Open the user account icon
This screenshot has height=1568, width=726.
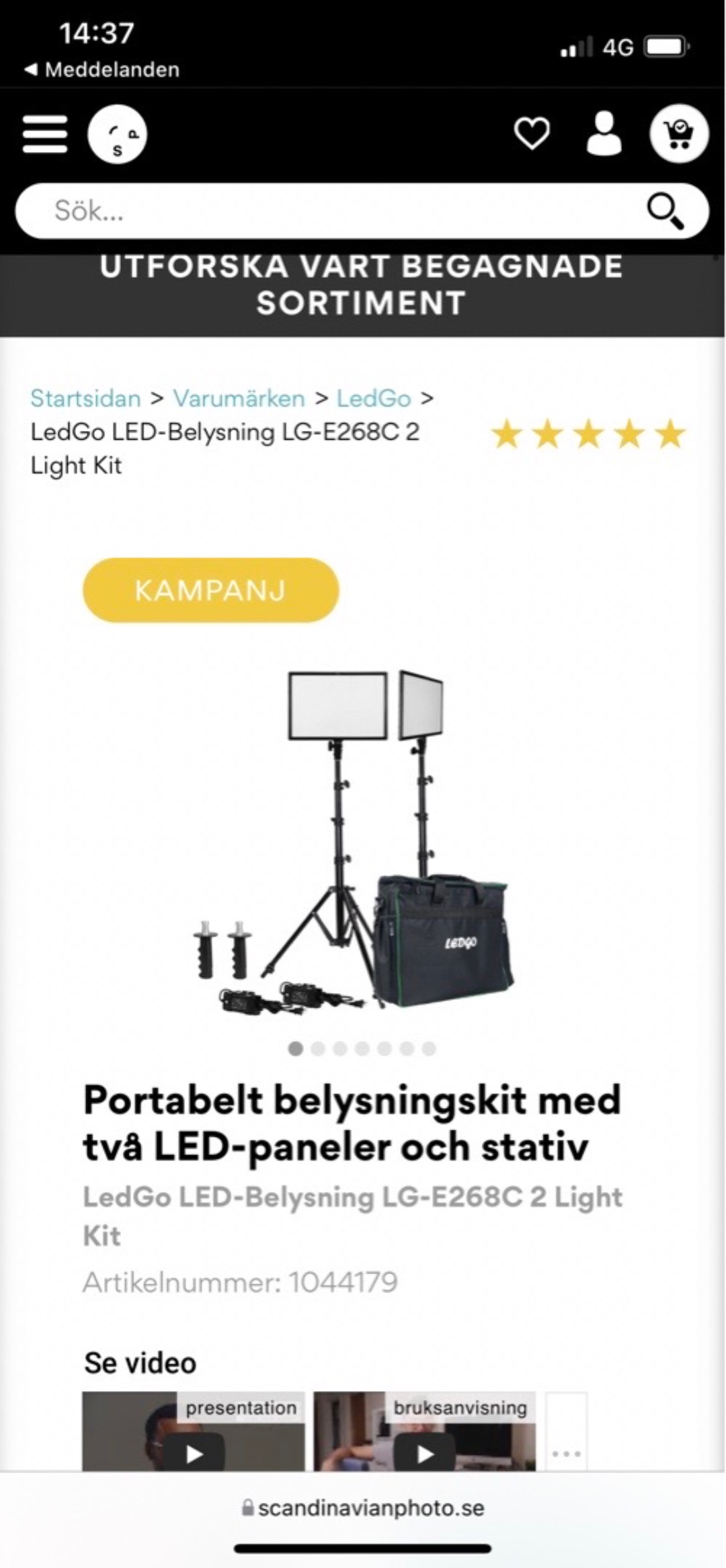click(604, 133)
